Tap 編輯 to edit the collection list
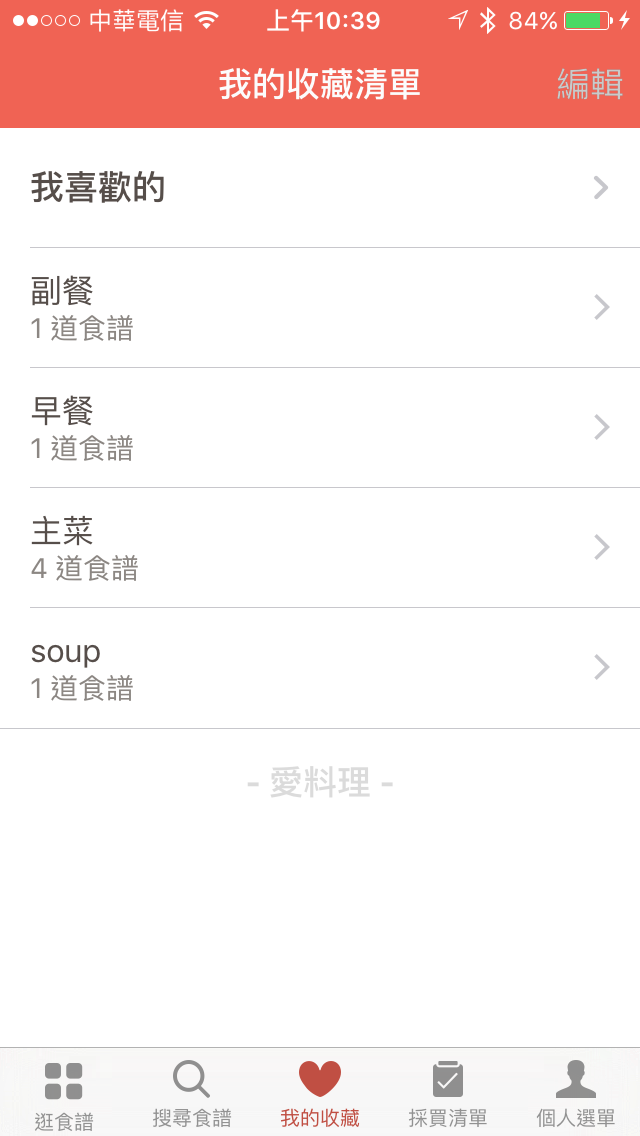Screen dimensions: 640x1136 589,85
